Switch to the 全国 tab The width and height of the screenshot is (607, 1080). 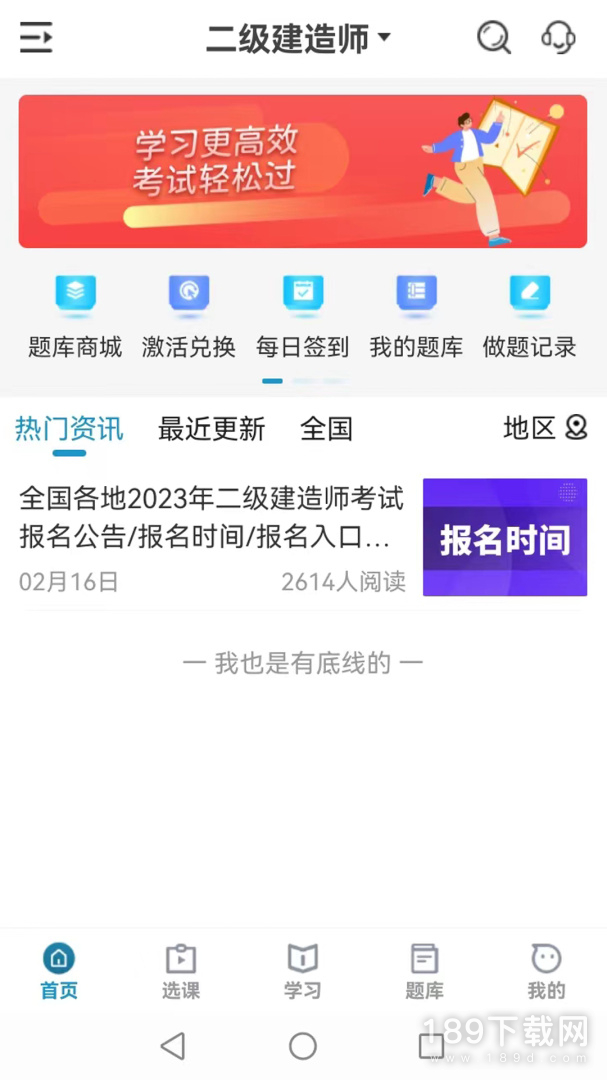coord(326,429)
